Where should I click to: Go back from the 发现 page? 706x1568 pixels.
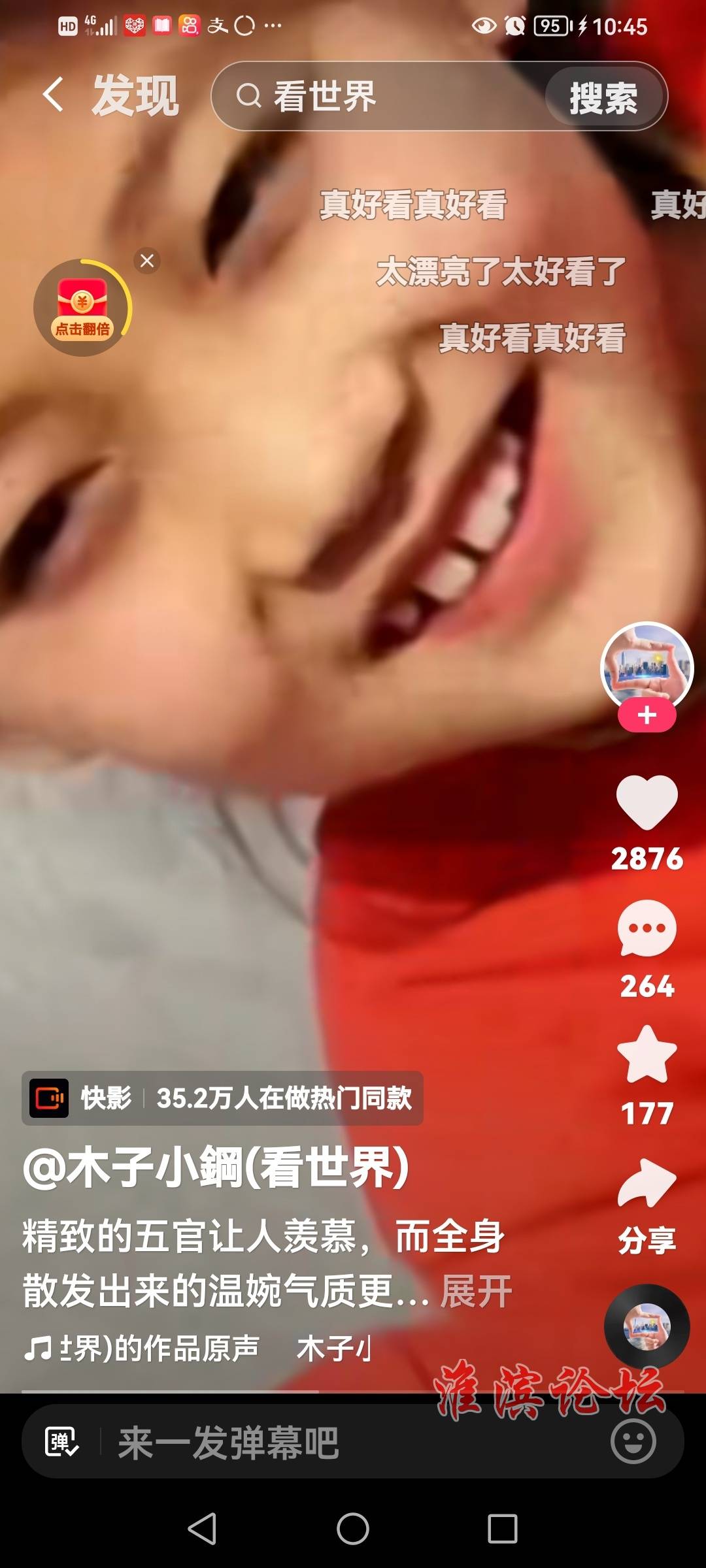click(54, 95)
